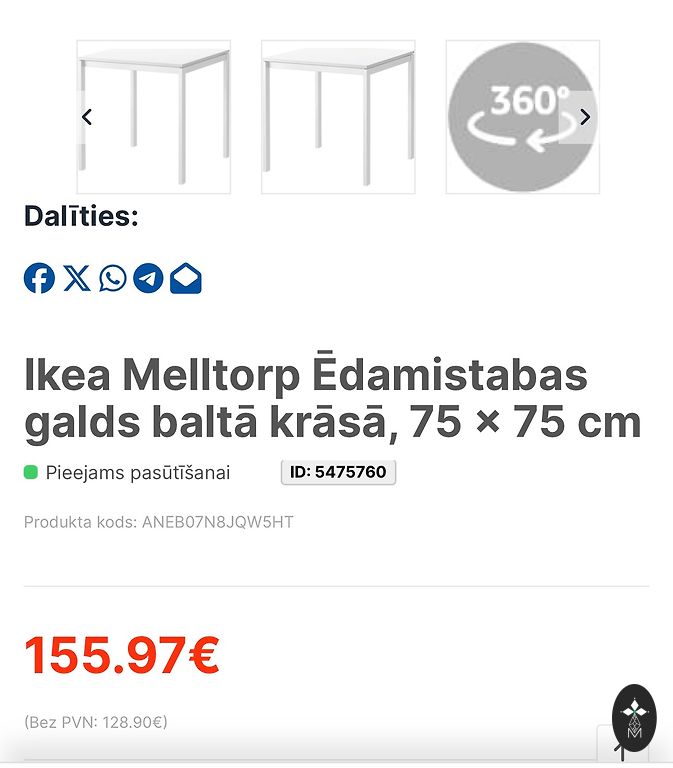Copy the product ID 5475760
This screenshot has width=673, height=768.
338,472
